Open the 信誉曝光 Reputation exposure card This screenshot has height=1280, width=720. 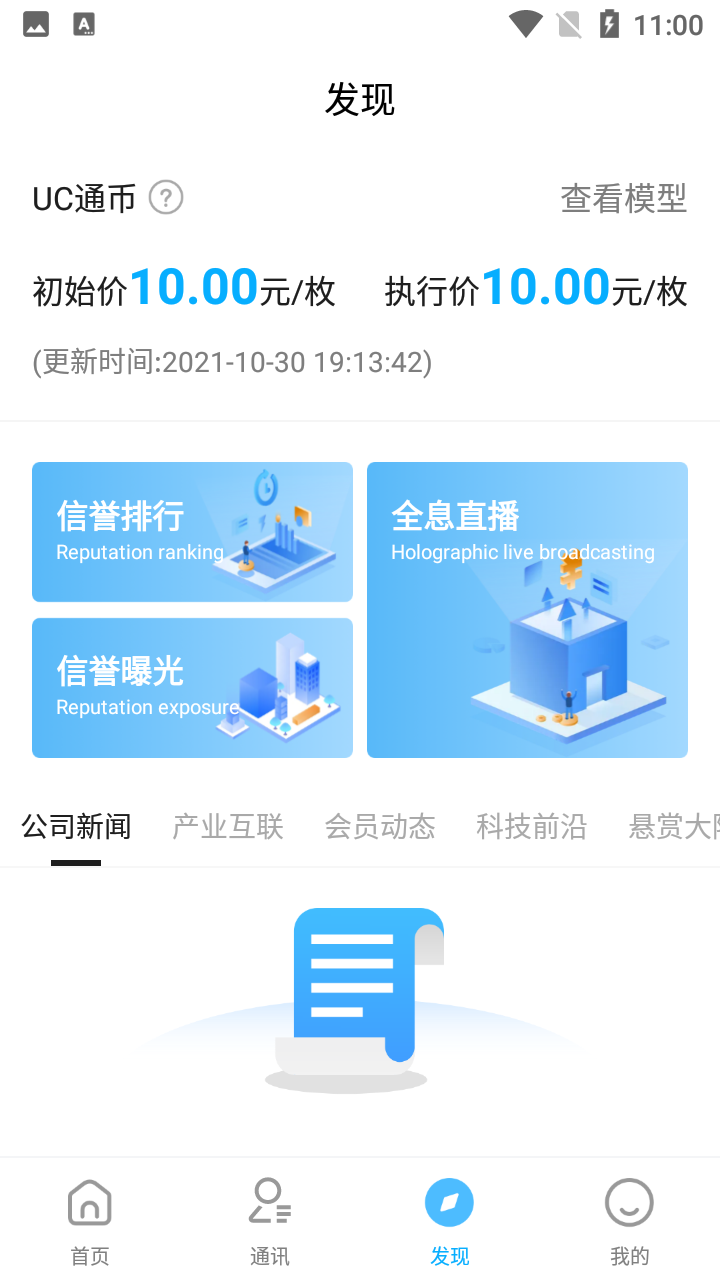click(192, 688)
